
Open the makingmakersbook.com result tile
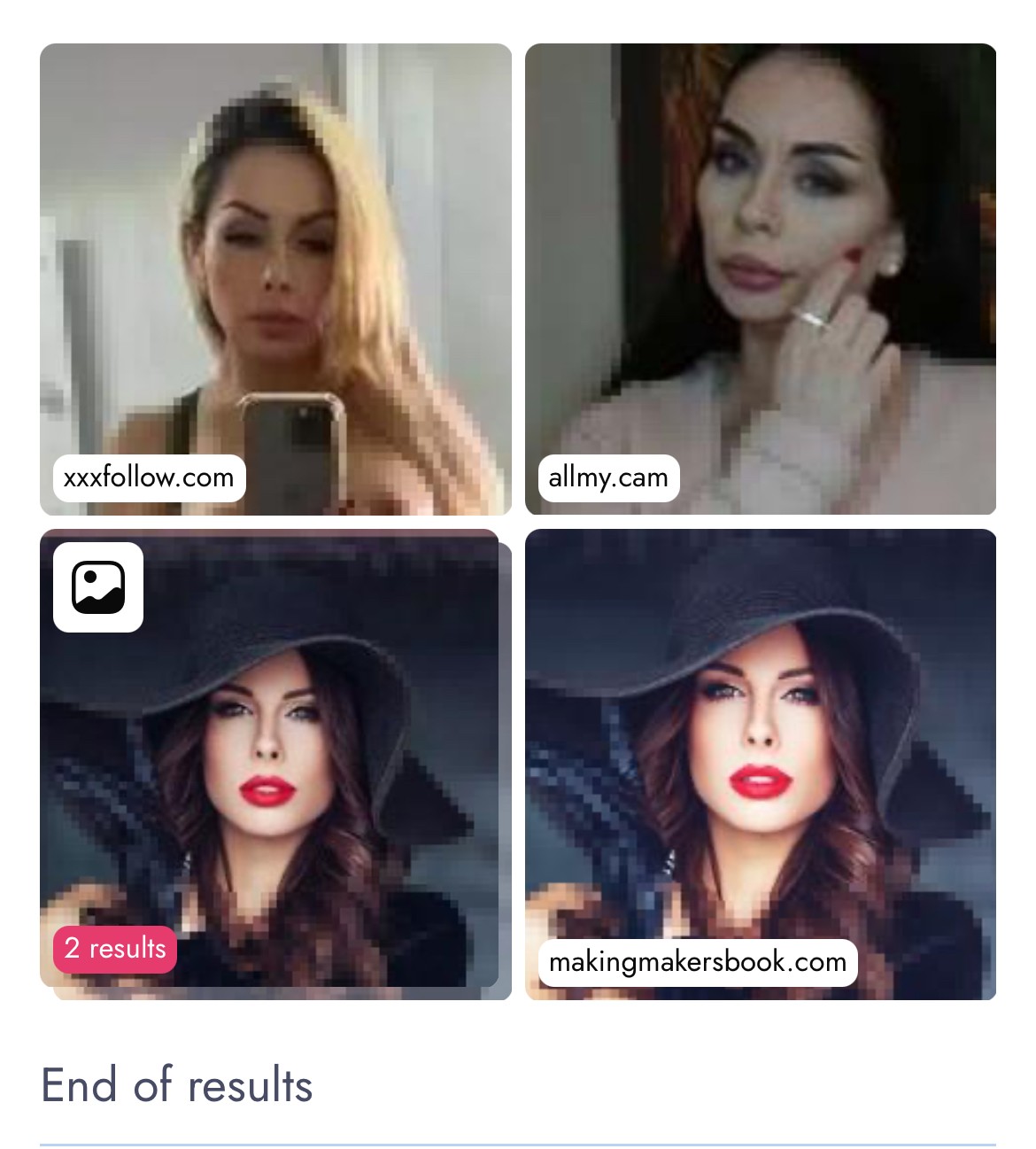pos(760,764)
